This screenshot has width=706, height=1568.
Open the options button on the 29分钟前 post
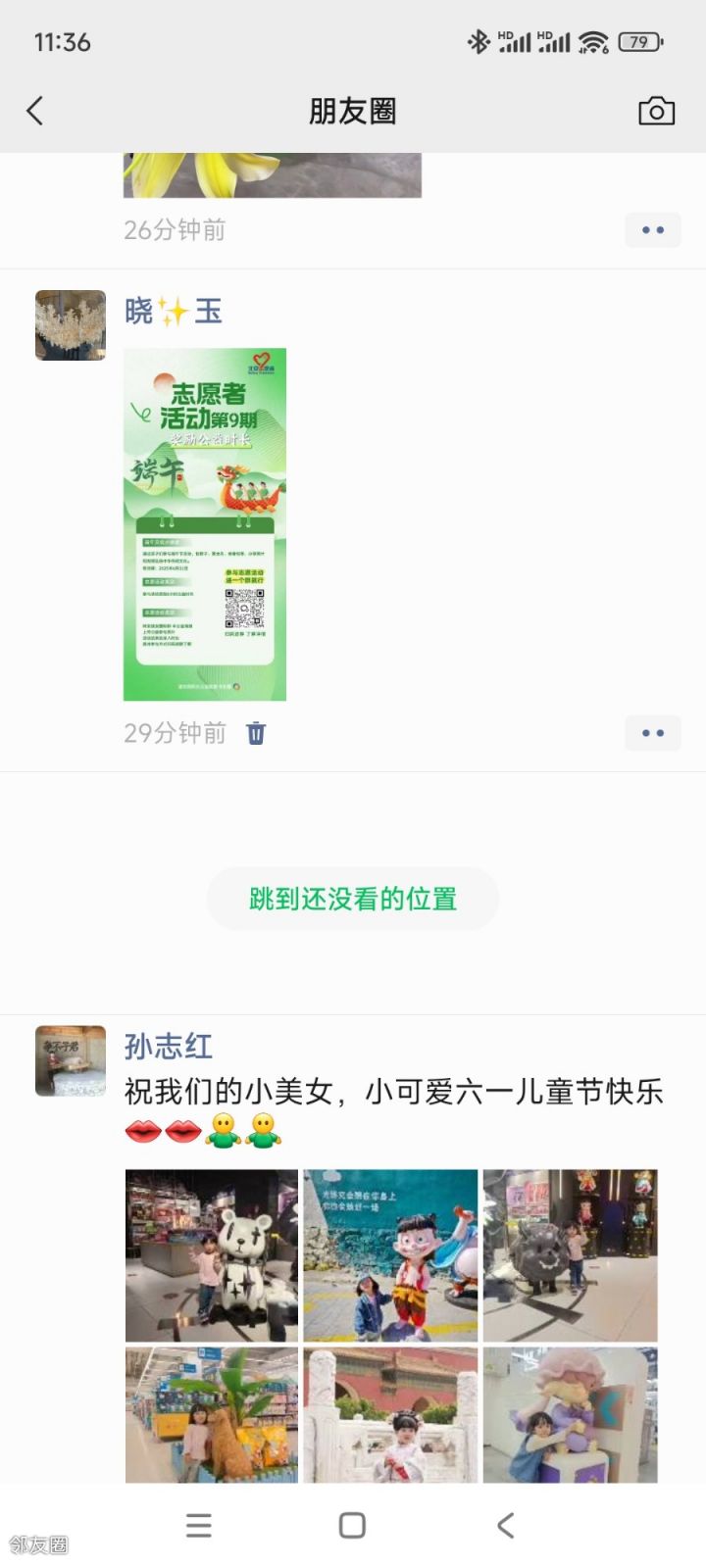point(652,733)
